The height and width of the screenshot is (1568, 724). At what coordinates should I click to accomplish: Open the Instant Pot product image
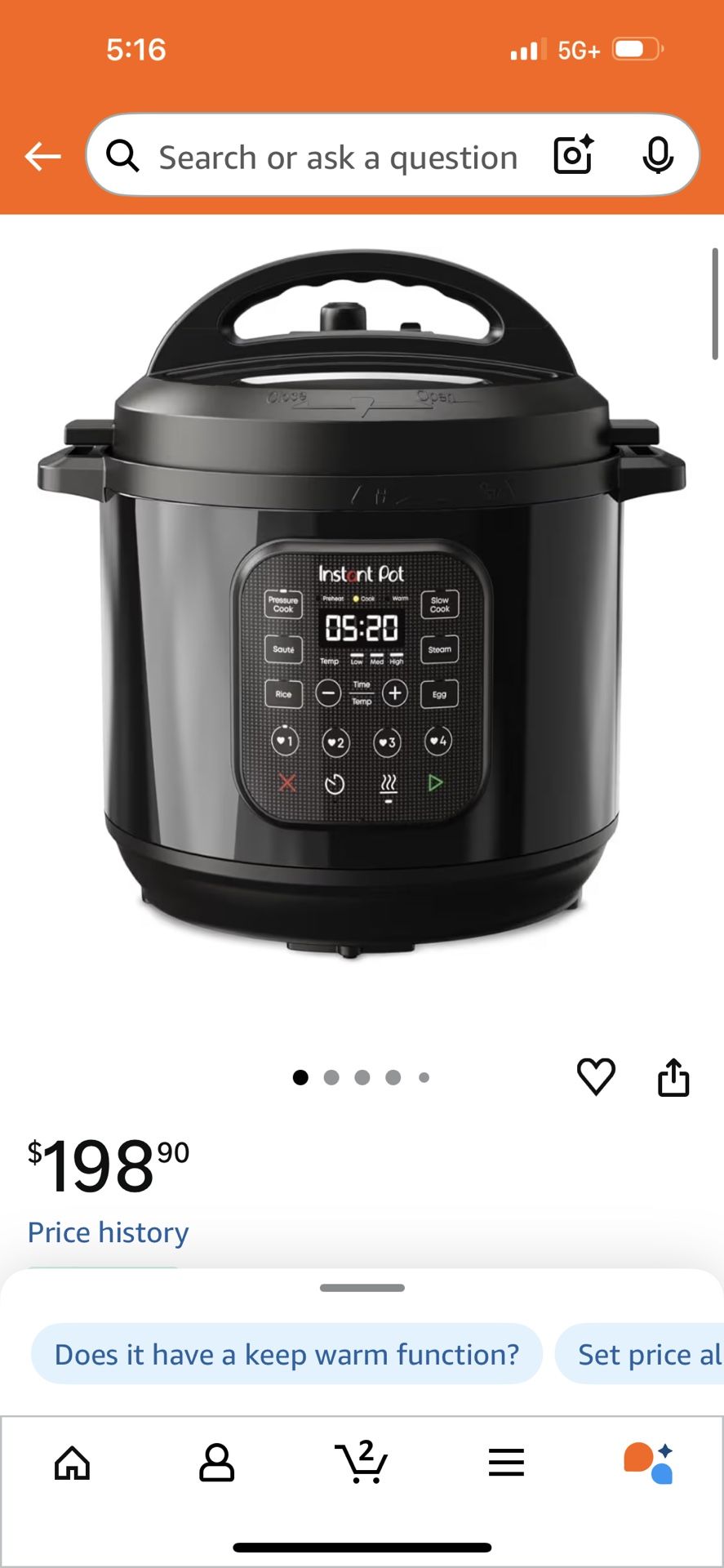click(362, 604)
